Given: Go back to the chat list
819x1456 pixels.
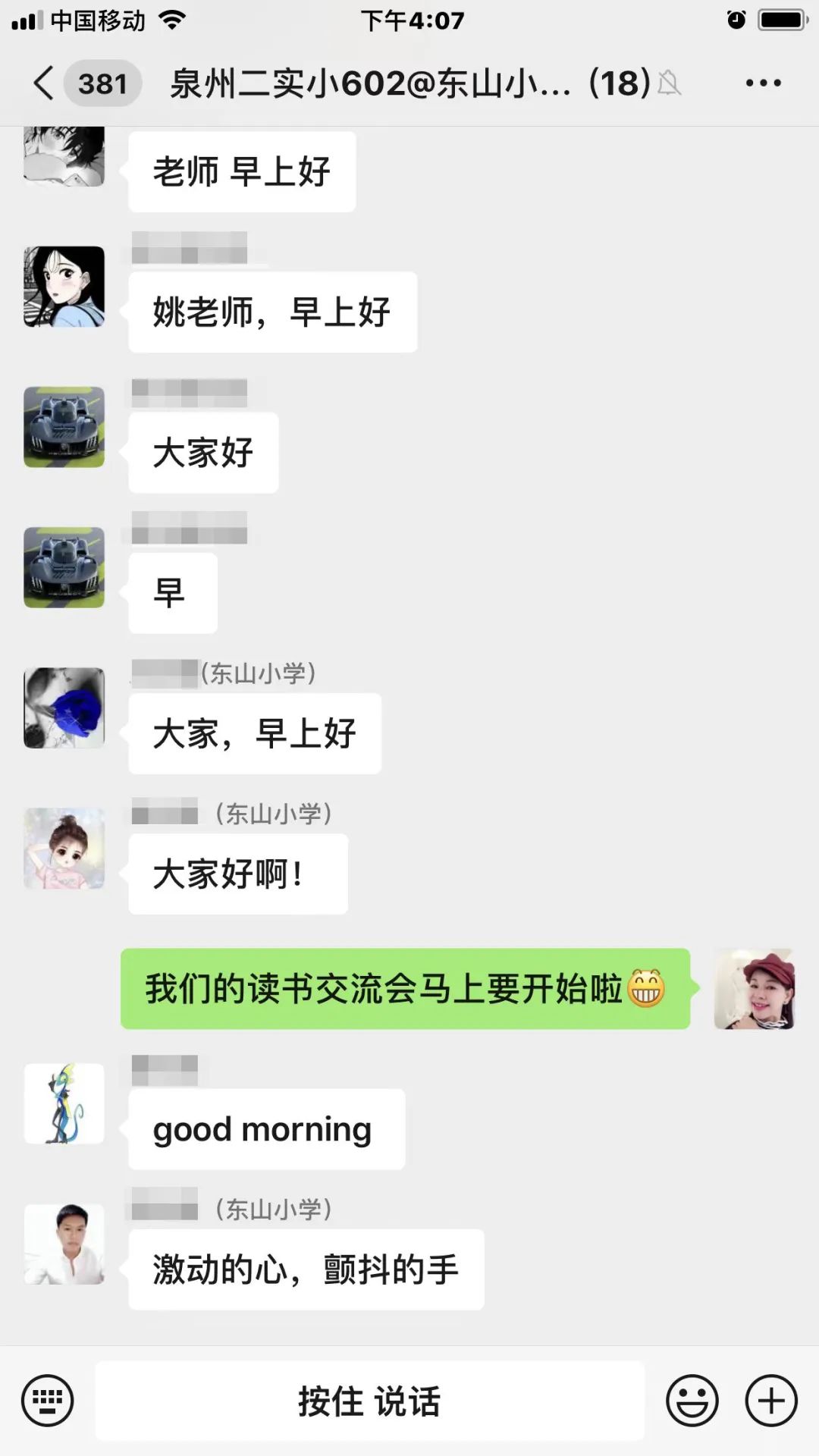Looking at the screenshot, I should click(44, 83).
